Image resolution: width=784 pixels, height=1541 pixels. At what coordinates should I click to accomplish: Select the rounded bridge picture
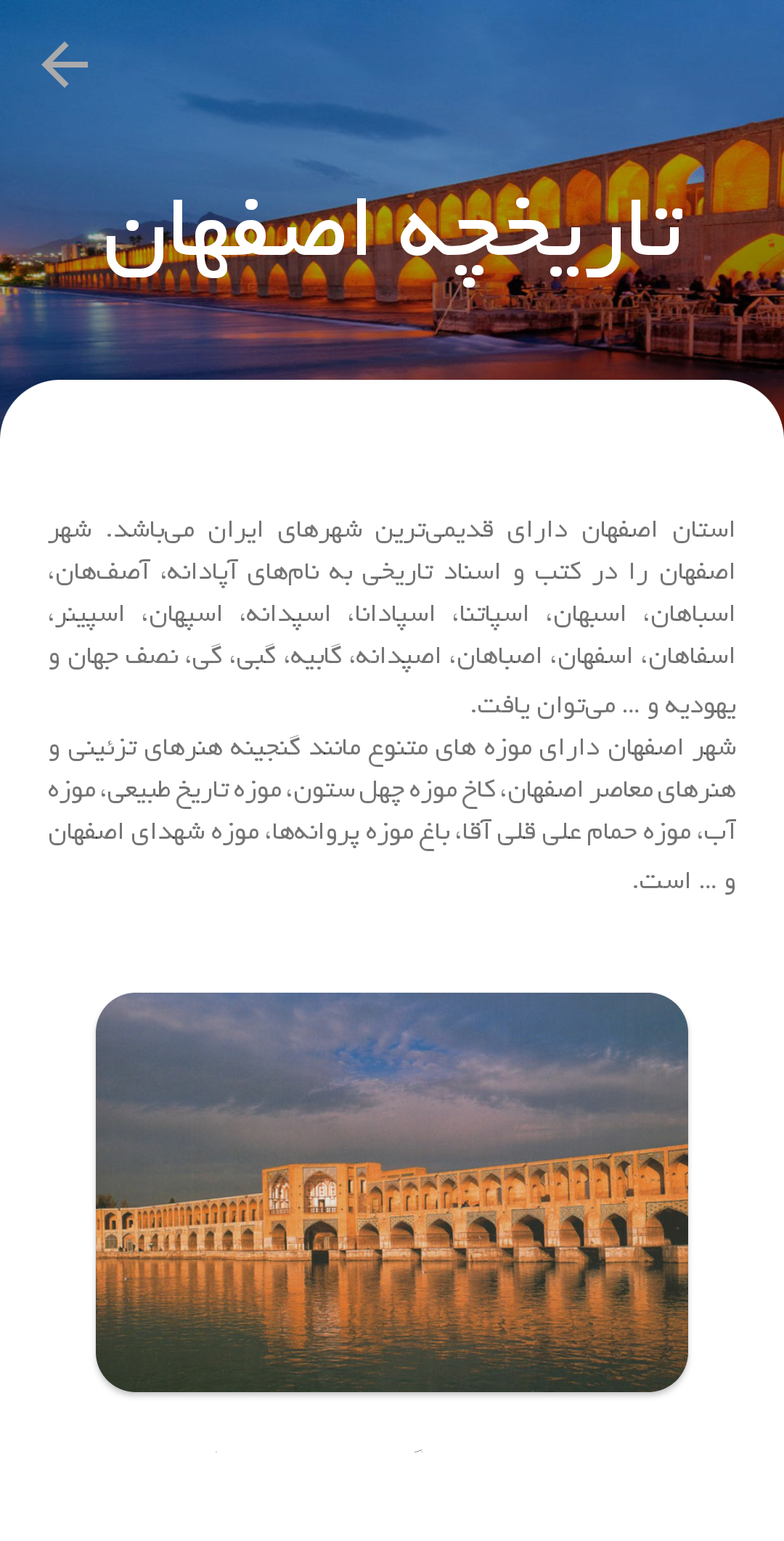click(392, 1191)
